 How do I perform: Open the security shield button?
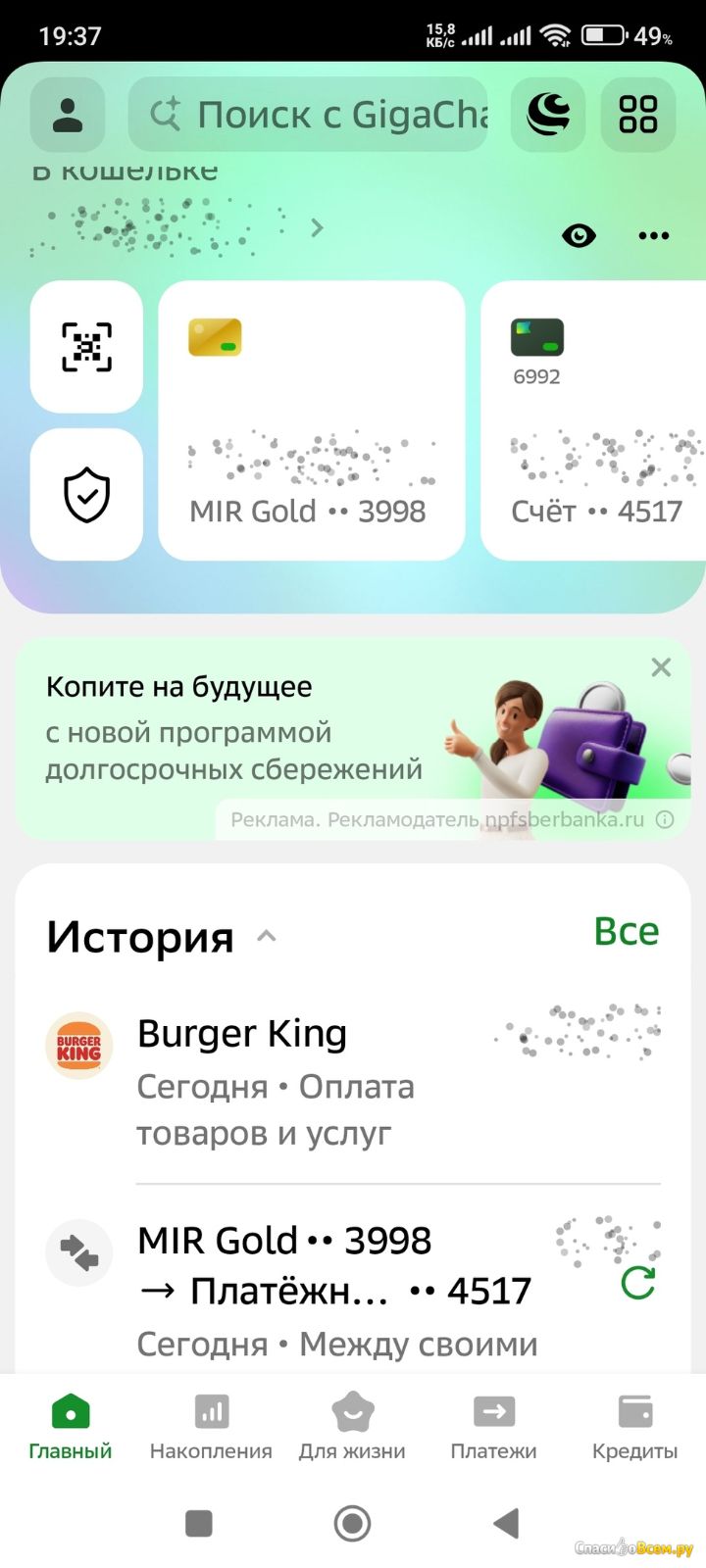pos(86,495)
